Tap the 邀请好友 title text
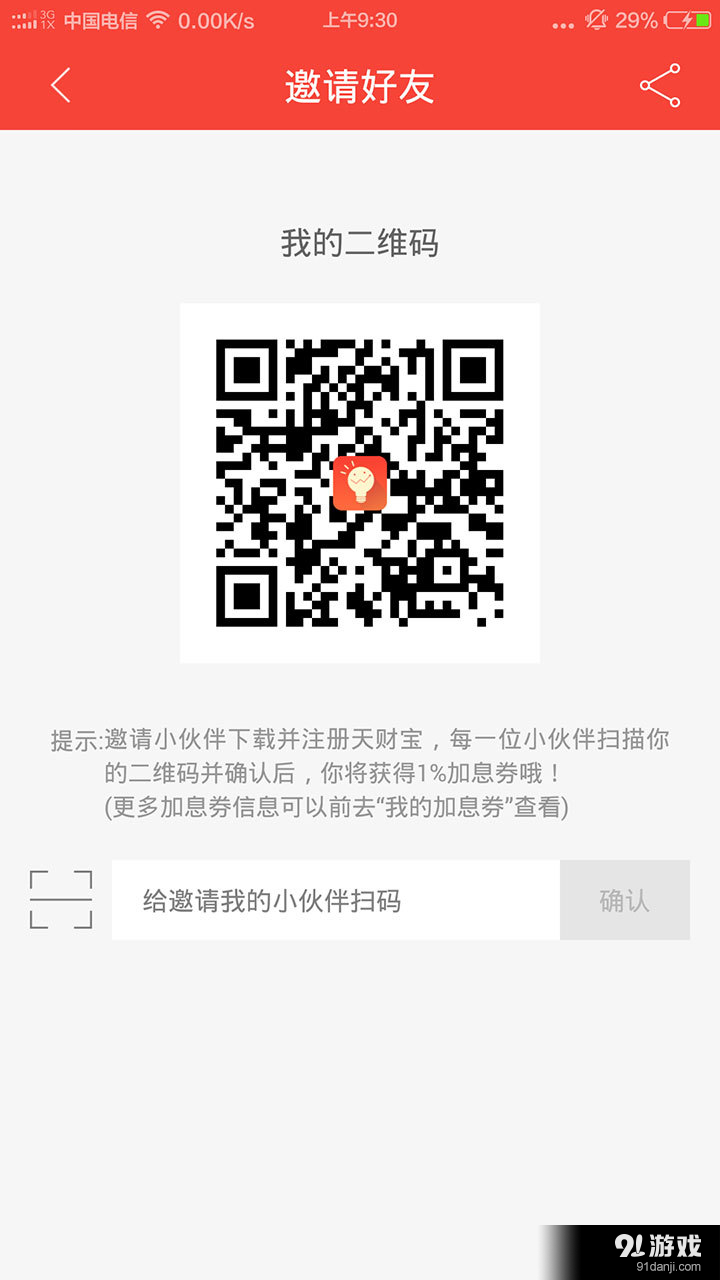Image resolution: width=720 pixels, height=1280 pixels. [x=360, y=86]
